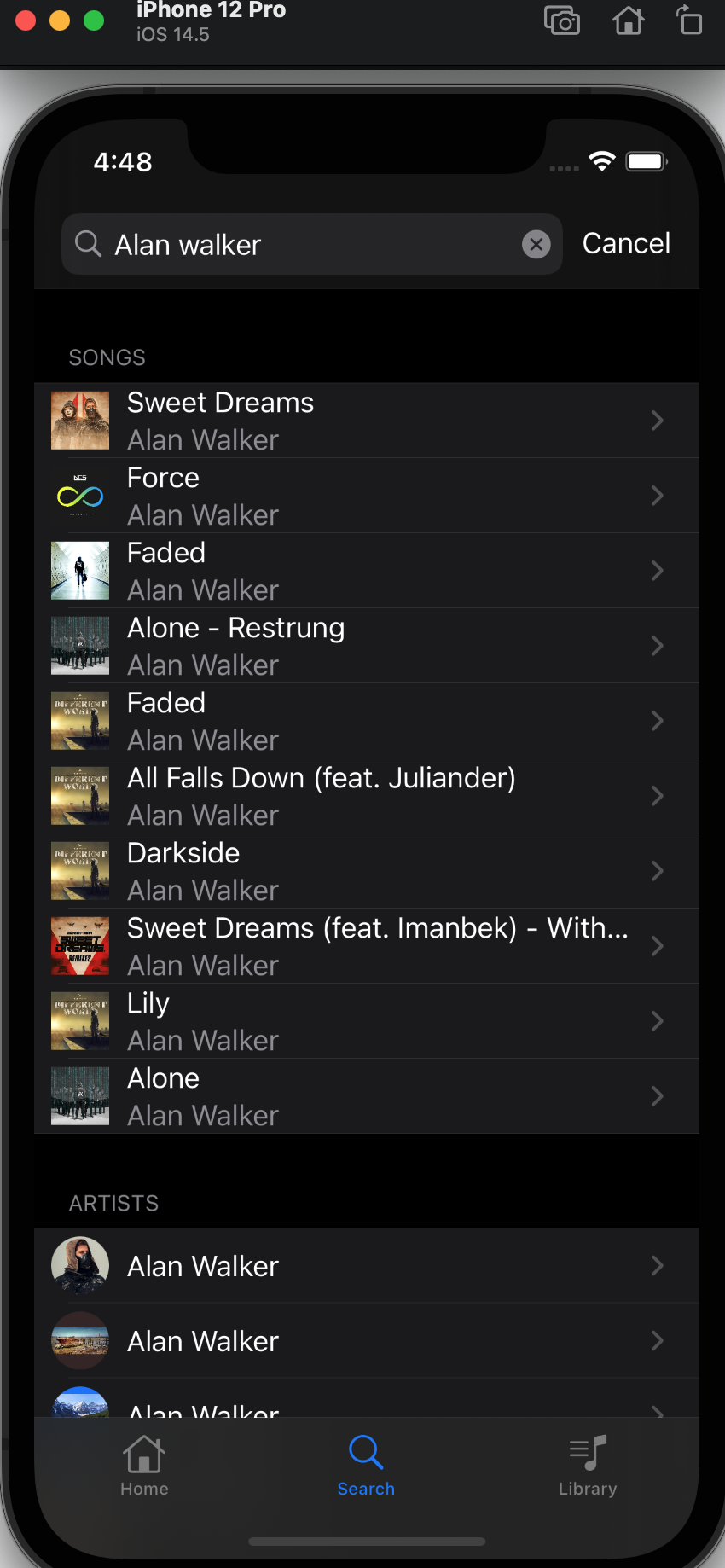Tap Cancel to dismiss the search
Viewport: 725px width, 1568px height.
[625, 244]
